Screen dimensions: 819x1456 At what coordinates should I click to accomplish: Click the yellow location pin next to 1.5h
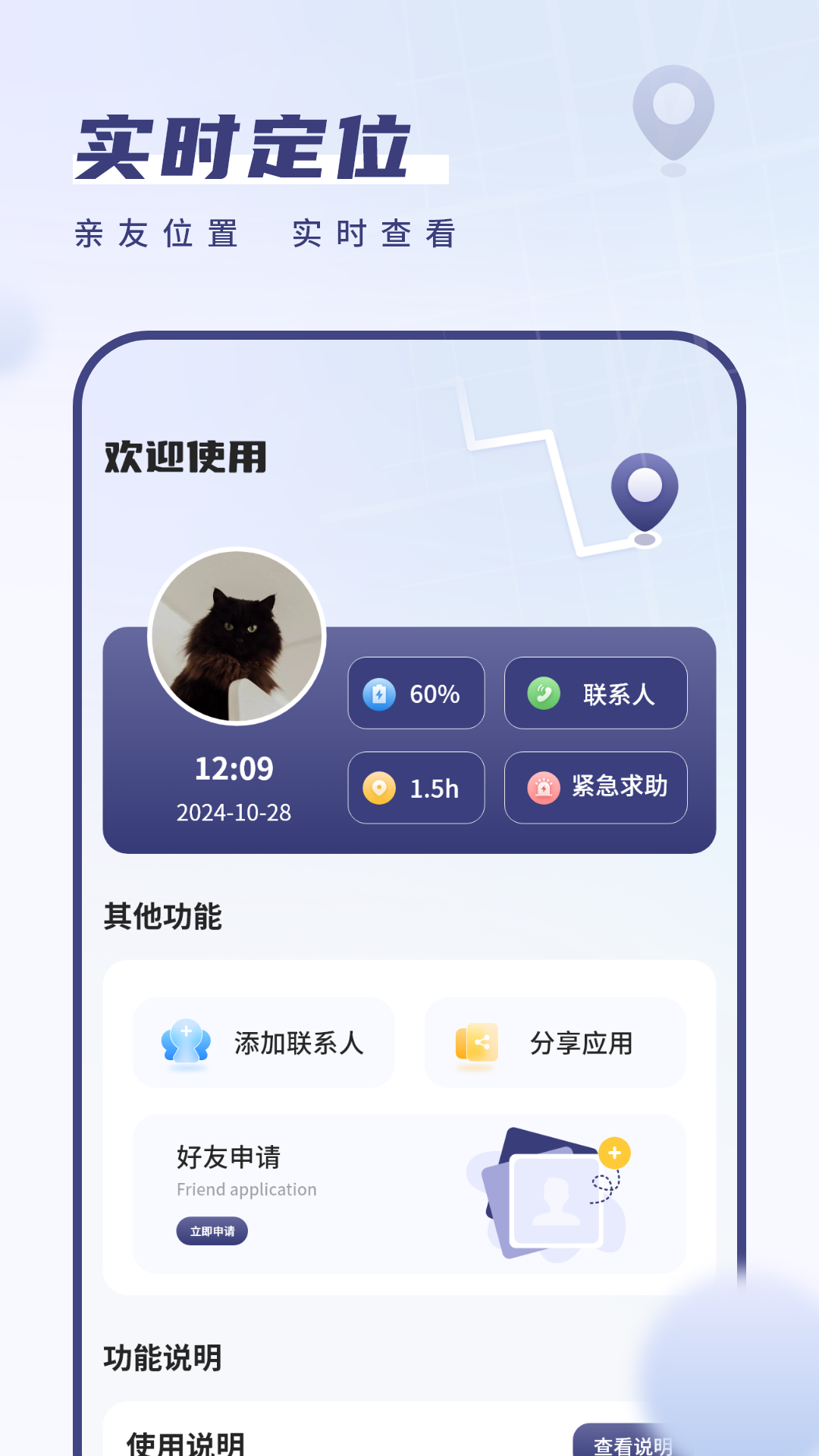pos(380,788)
